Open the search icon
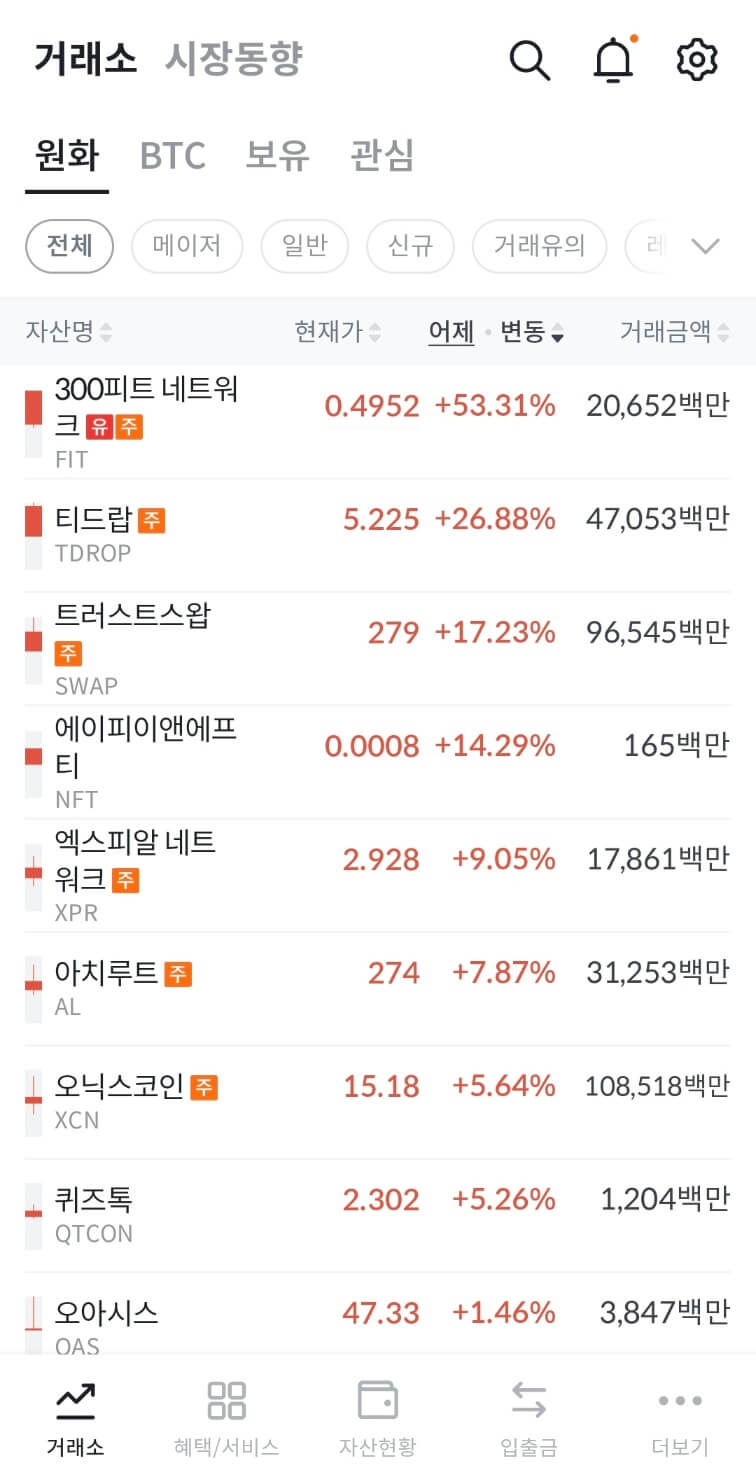The height and width of the screenshot is (1476, 756). (x=530, y=60)
